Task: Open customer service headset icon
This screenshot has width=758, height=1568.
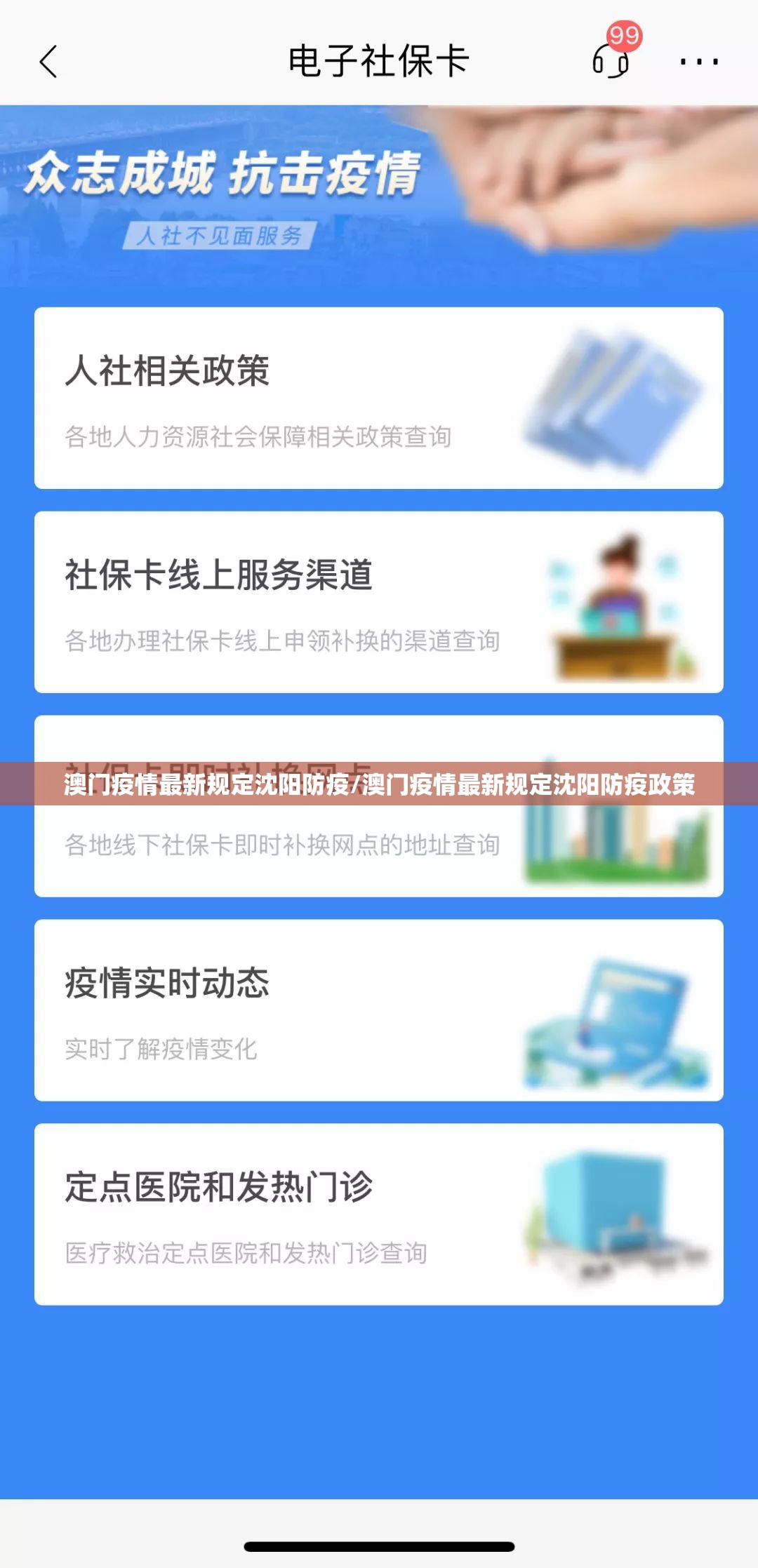Action: point(610,62)
